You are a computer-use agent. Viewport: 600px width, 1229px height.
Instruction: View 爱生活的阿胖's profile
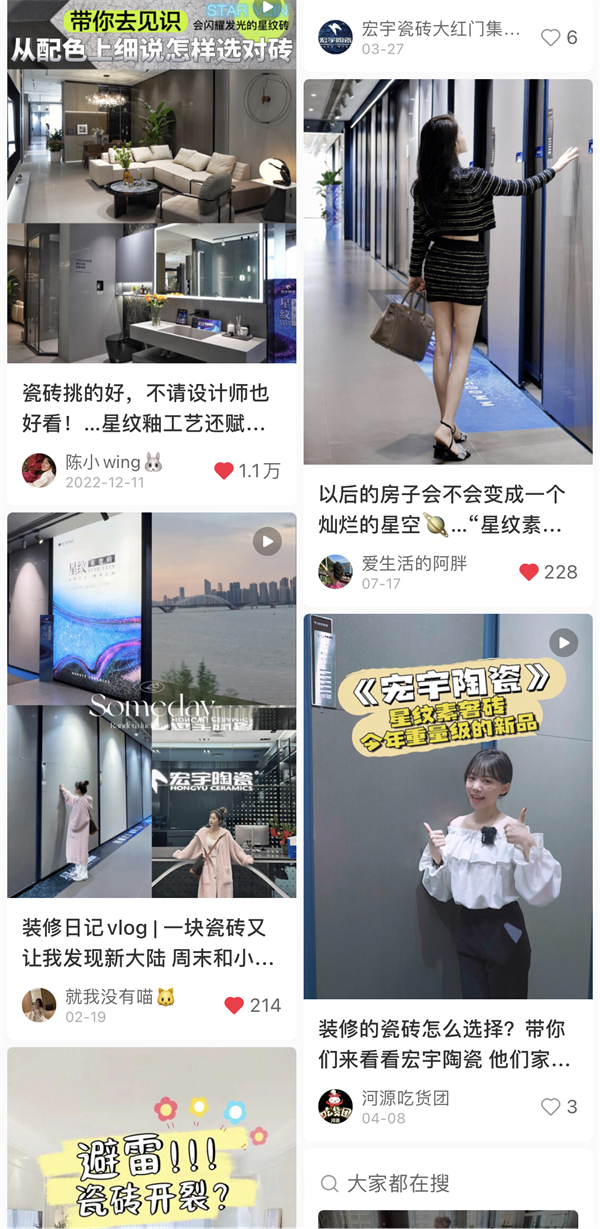(x=335, y=572)
